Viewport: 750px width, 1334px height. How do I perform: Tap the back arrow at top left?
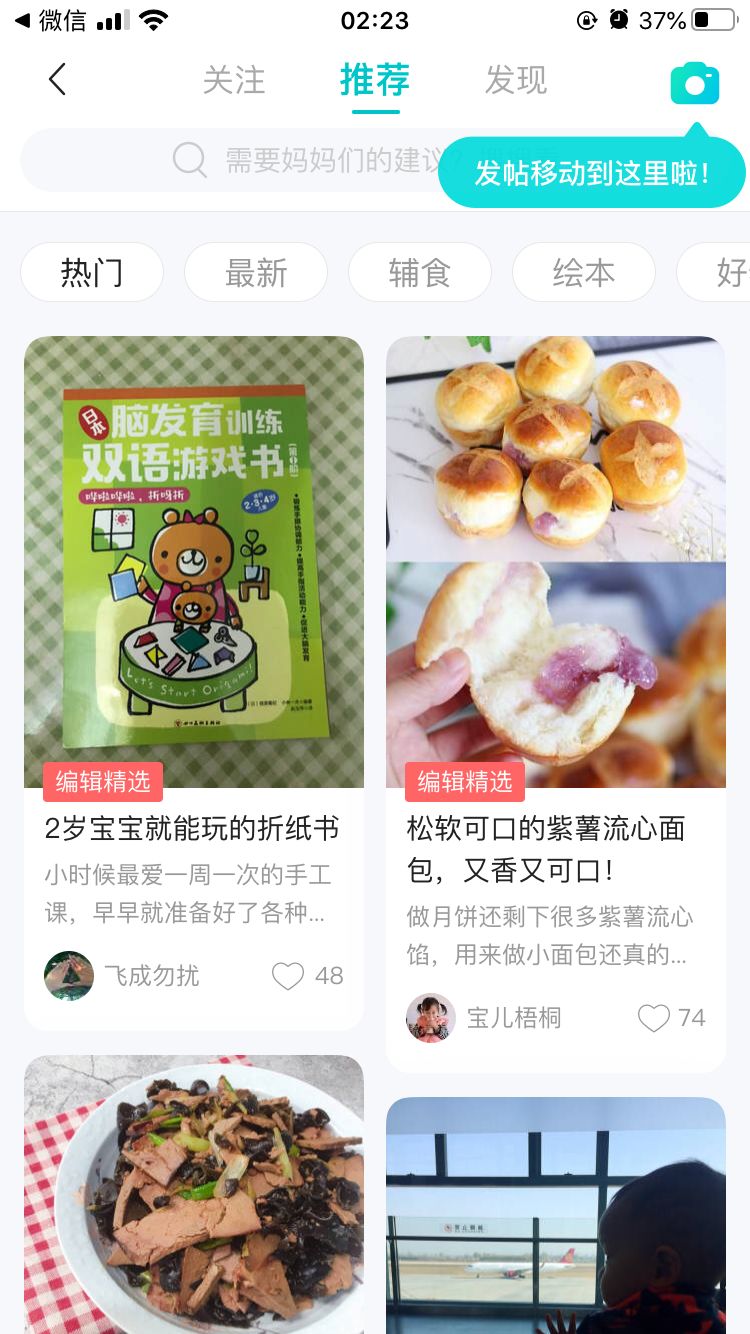[x=57, y=81]
